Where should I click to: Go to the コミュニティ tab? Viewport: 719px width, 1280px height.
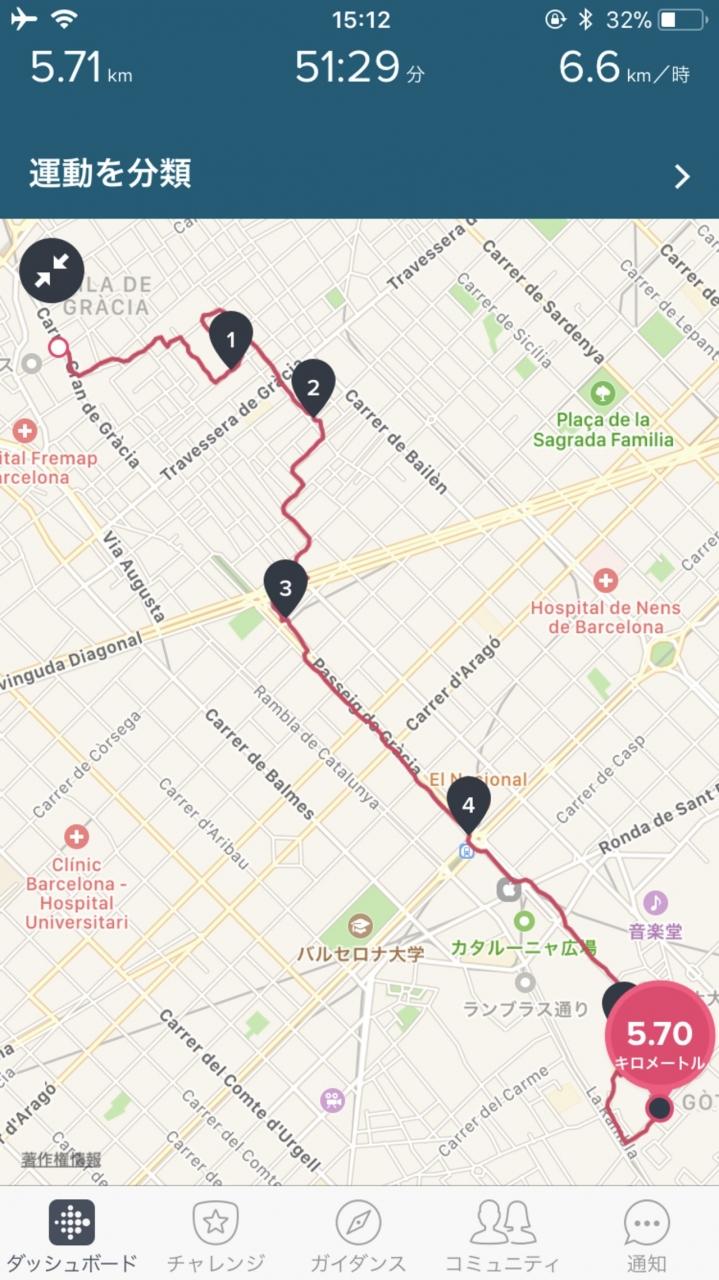coord(502,1235)
